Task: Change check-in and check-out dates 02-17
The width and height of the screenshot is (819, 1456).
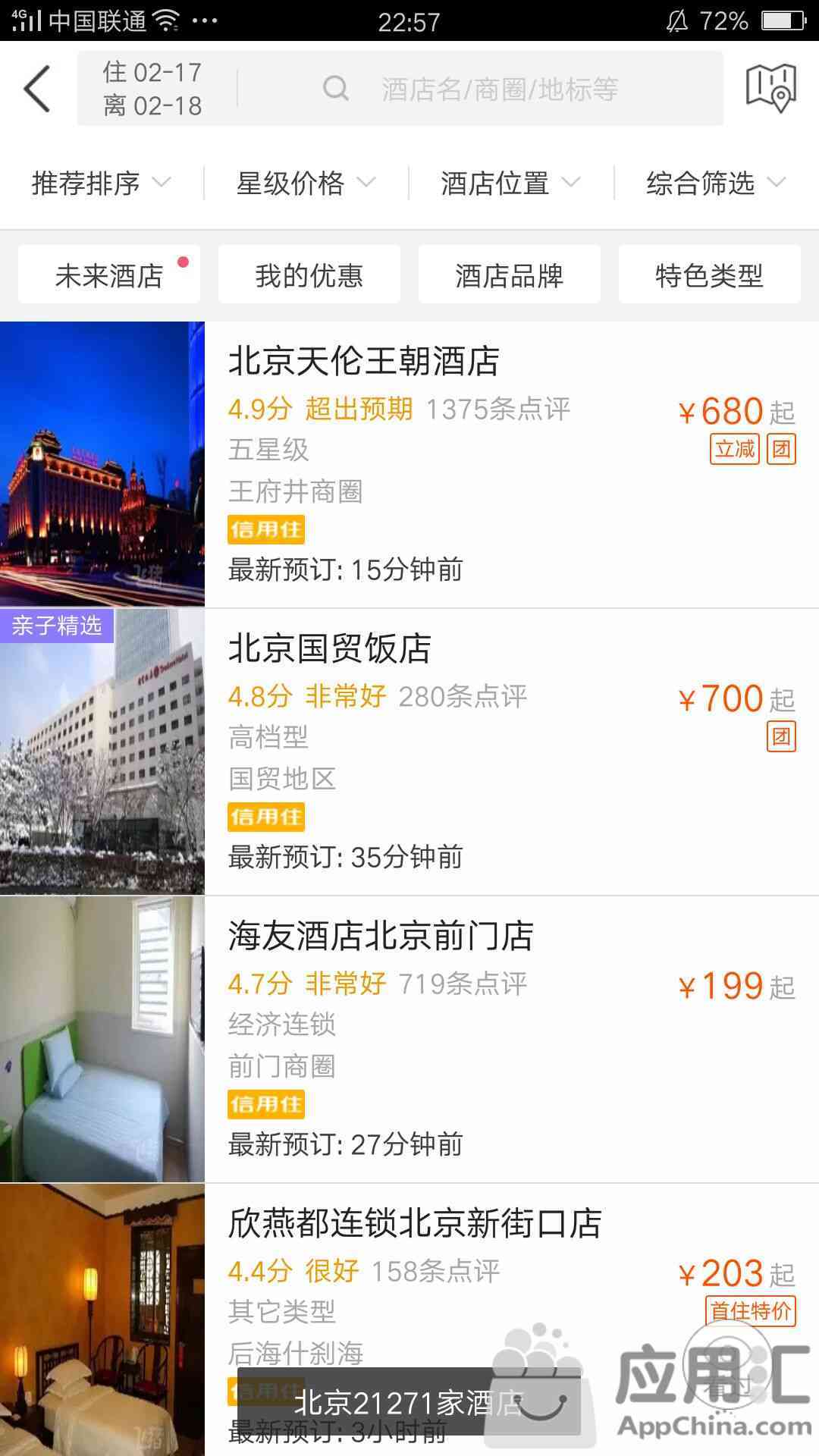Action: [x=152, y=89]
